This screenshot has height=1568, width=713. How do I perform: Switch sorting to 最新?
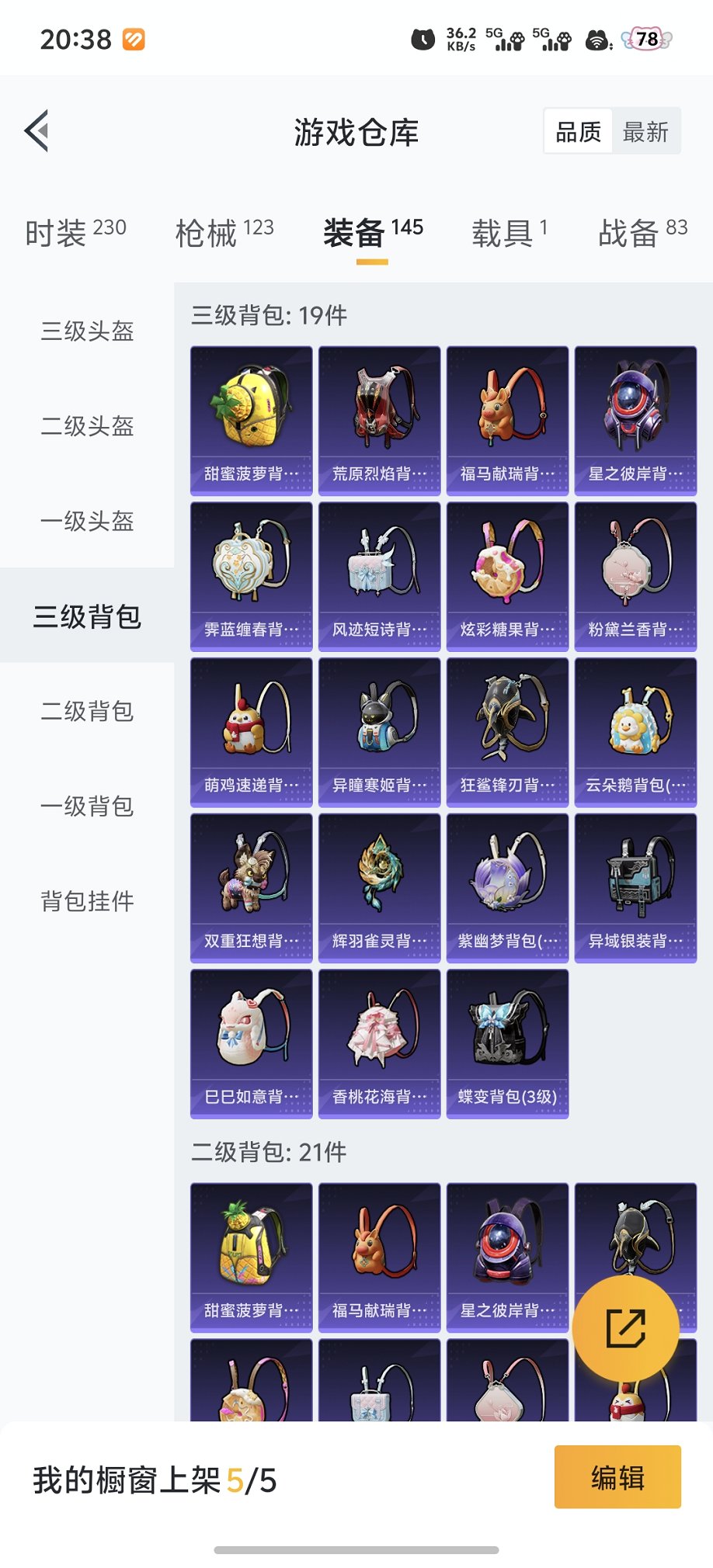pyautogui.click(x=646, y=131)
